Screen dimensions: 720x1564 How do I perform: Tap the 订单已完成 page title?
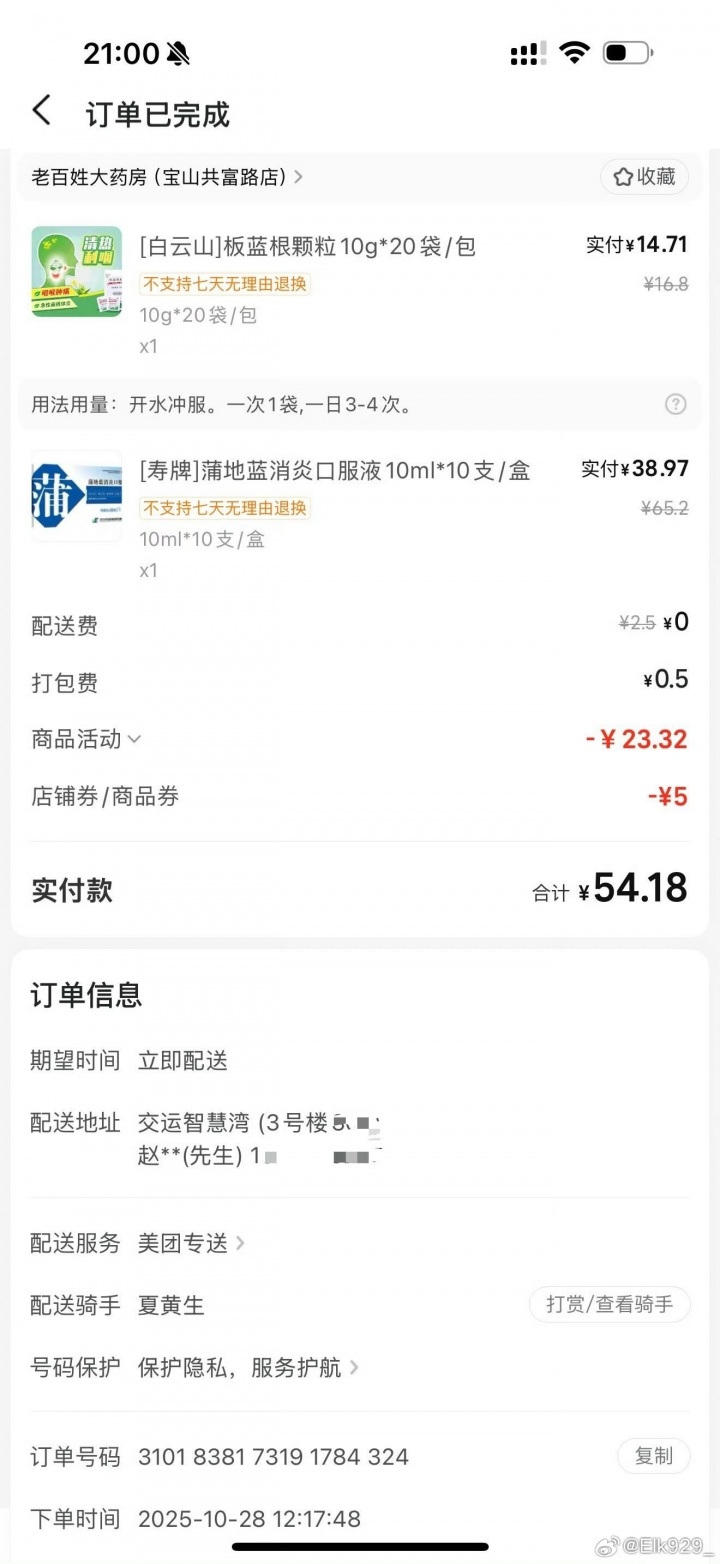coord(158,115)
